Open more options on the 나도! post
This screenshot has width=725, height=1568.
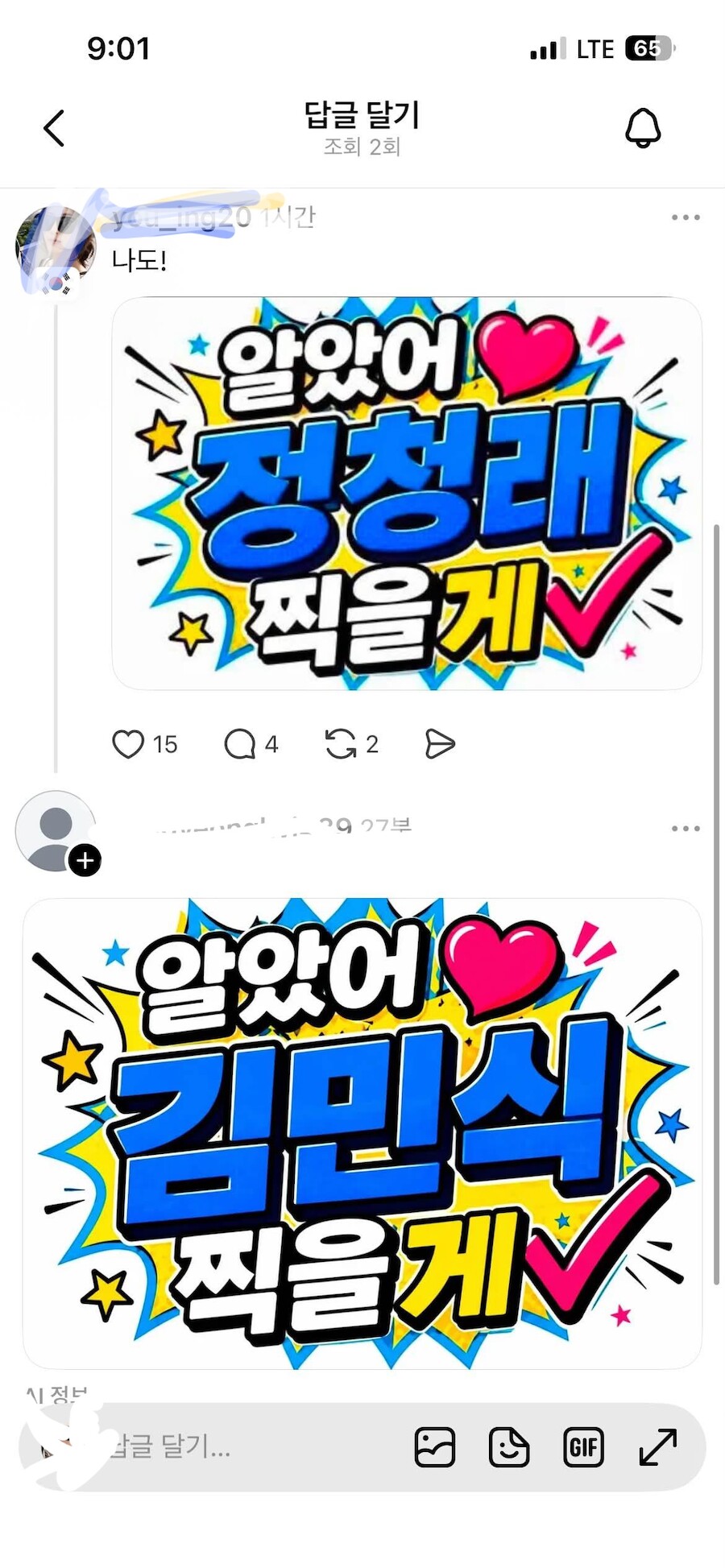(x=686, y=217)
